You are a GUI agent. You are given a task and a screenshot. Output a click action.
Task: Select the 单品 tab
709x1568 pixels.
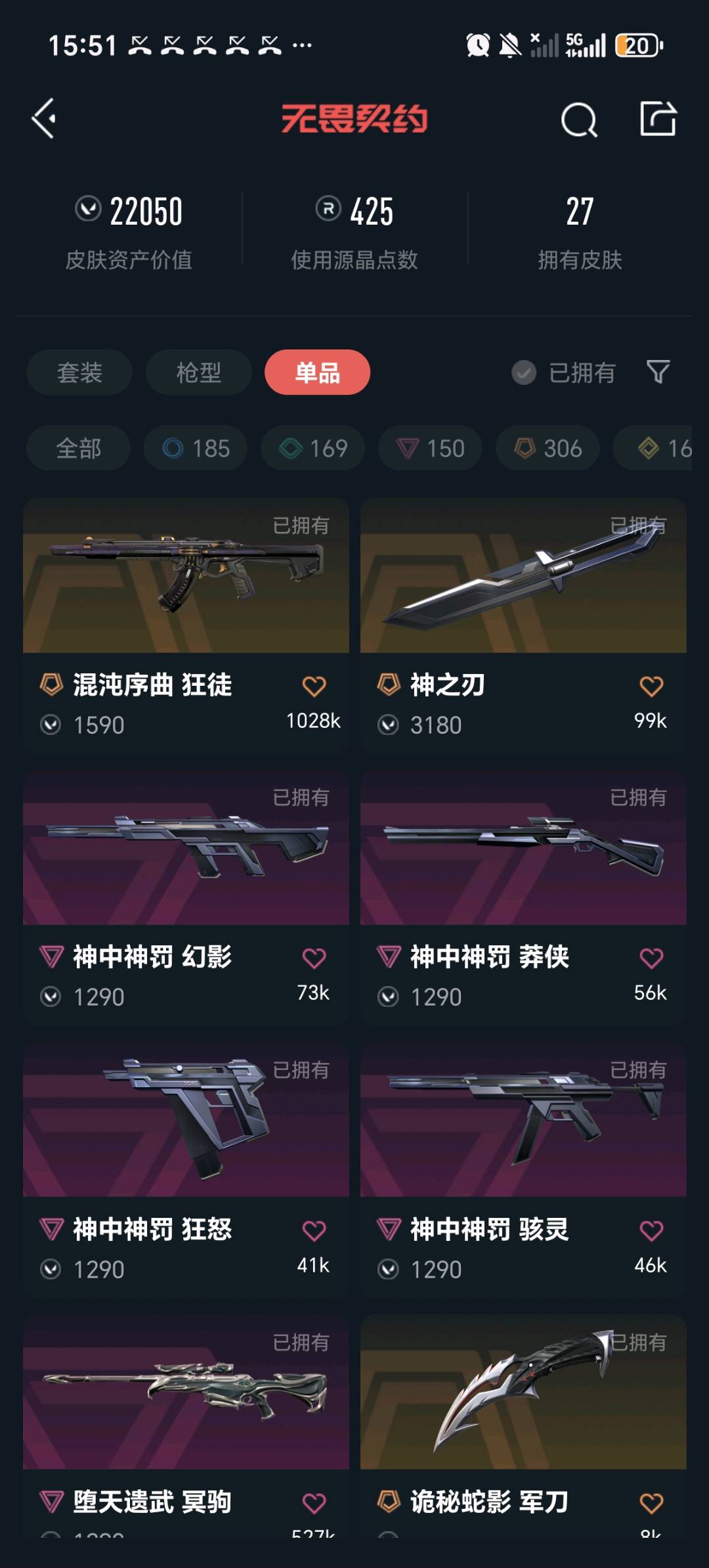317,372
